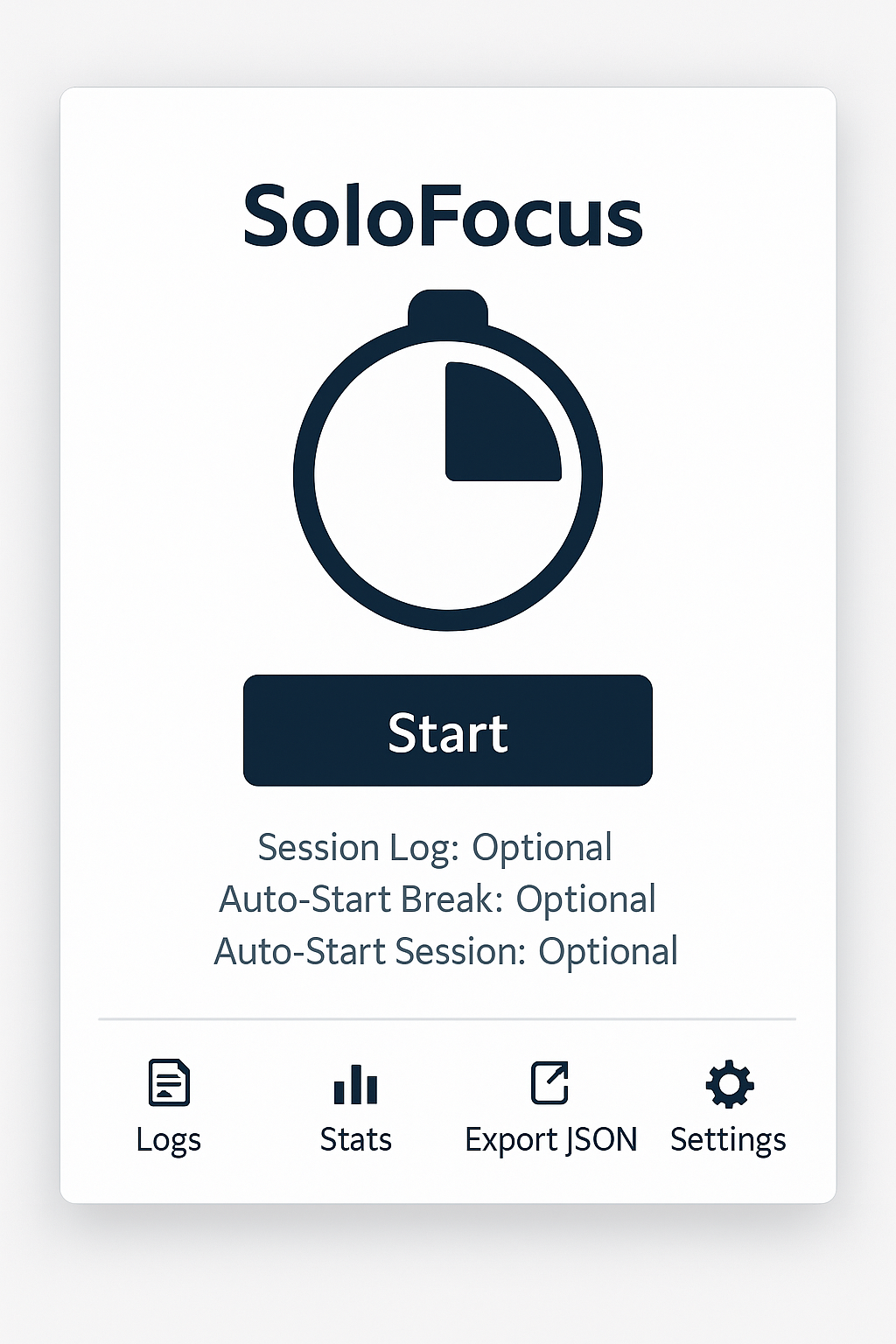This screenshot has height=1344, width=896.
Task: Switch to the Stats tab
Action: click(355, 1105)
